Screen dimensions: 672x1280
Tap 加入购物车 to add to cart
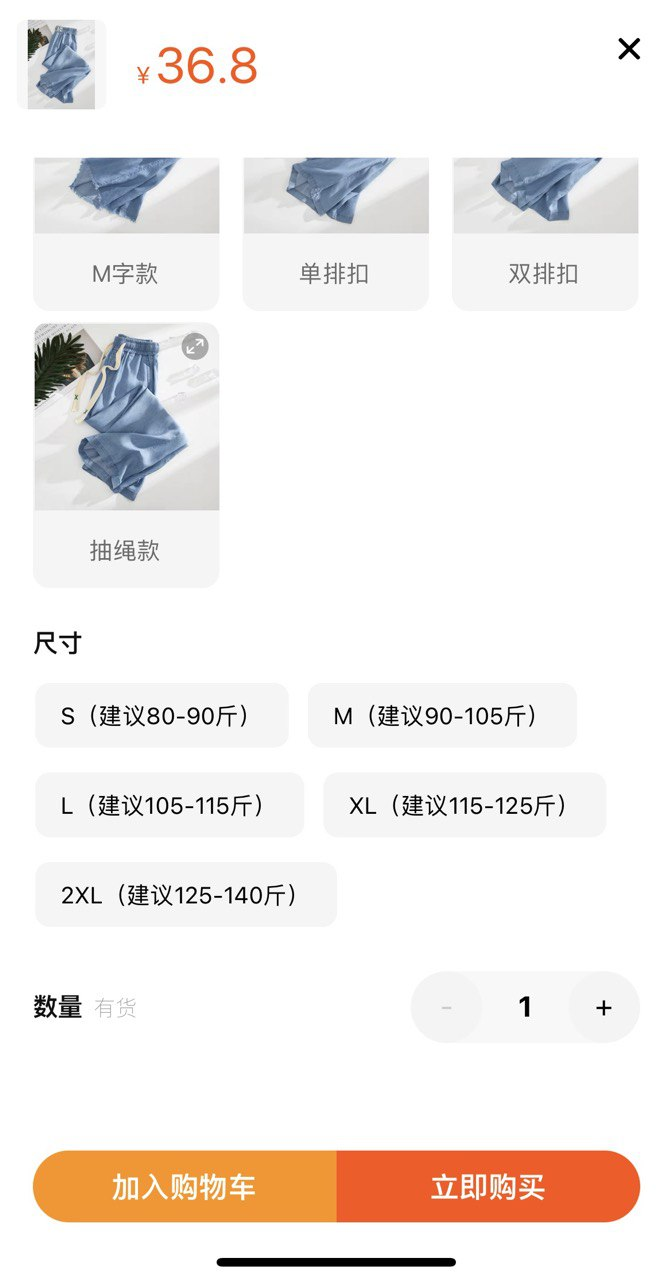click(x=185, y=1187)
